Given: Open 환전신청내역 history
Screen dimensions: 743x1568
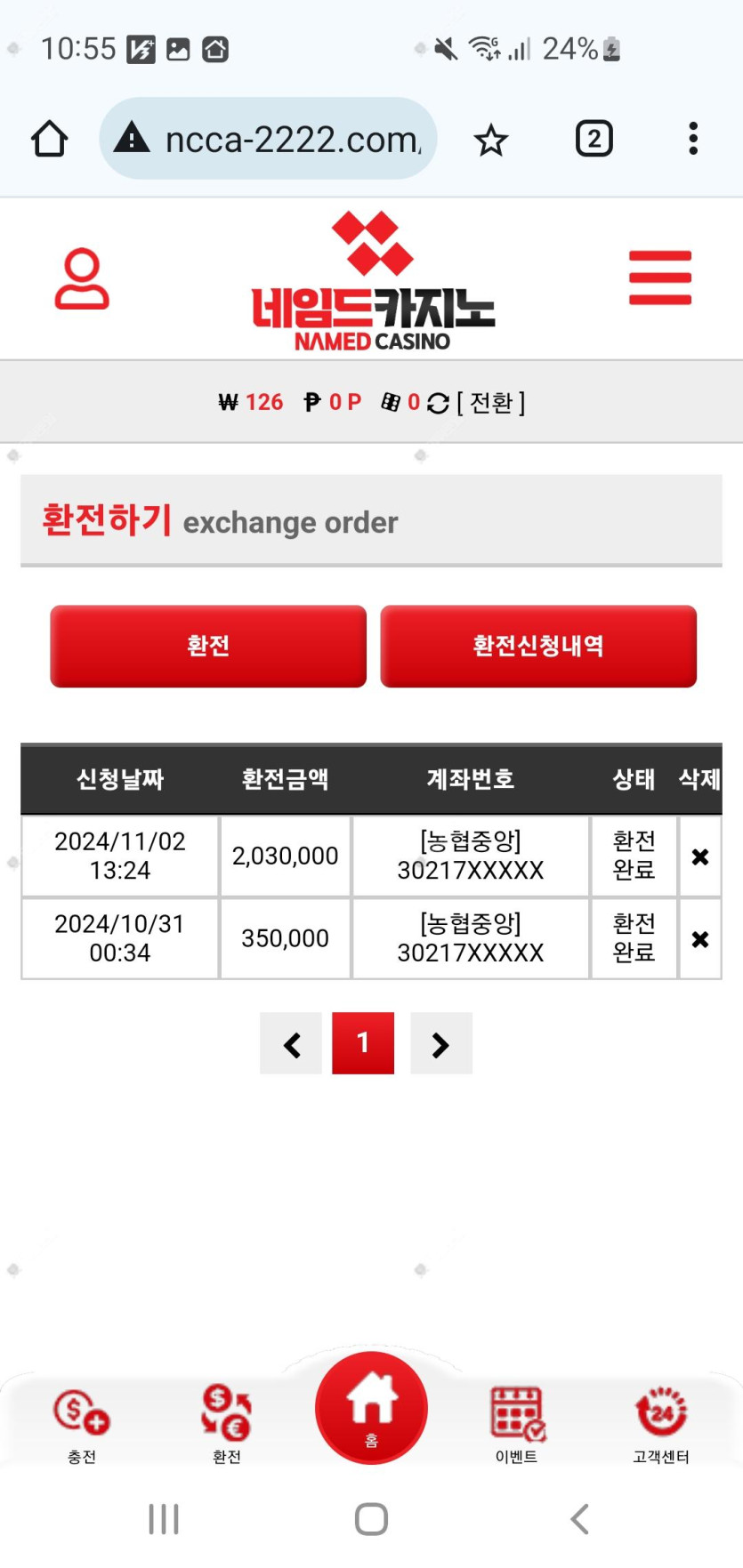Looking at the screenshot, I should [x=538, y=646].
